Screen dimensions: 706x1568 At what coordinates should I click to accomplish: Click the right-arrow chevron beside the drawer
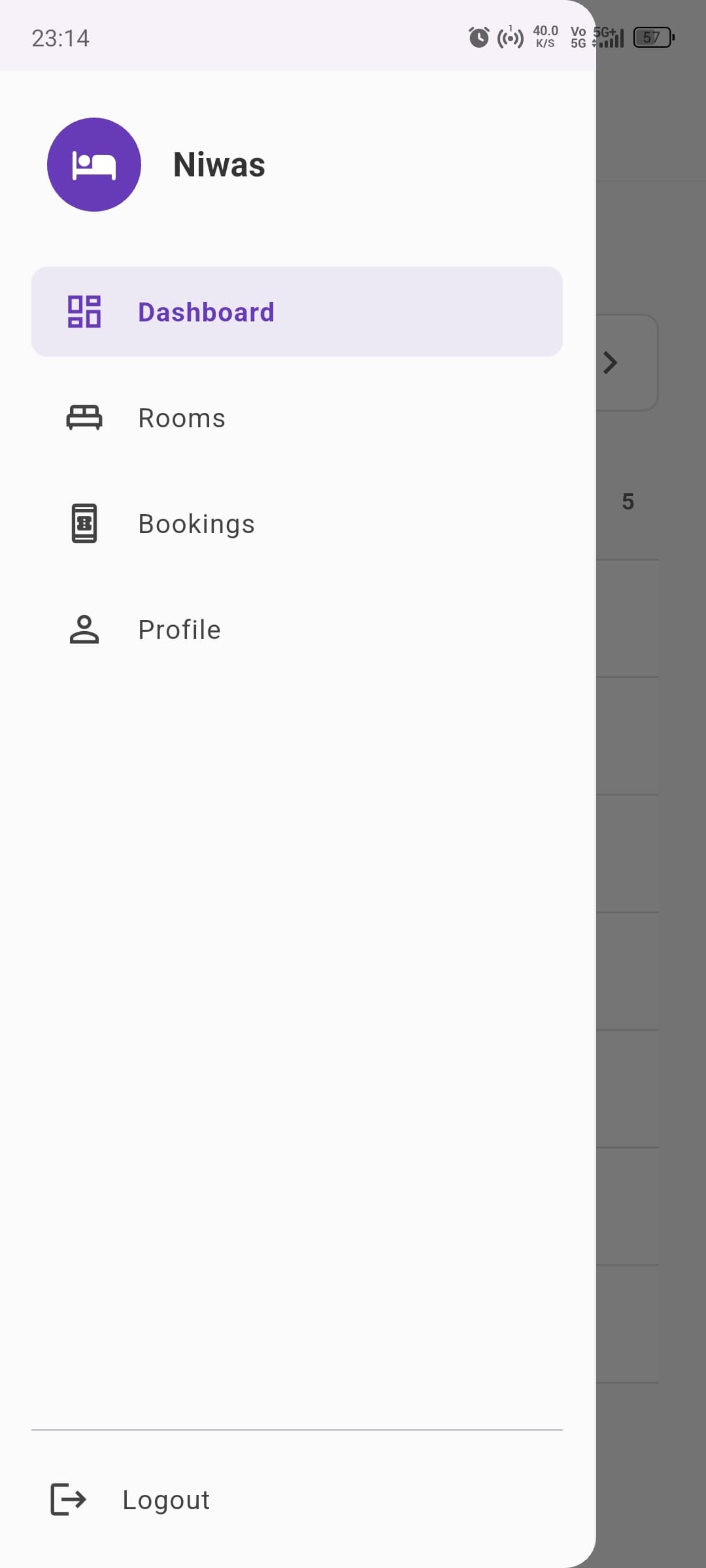610,363
